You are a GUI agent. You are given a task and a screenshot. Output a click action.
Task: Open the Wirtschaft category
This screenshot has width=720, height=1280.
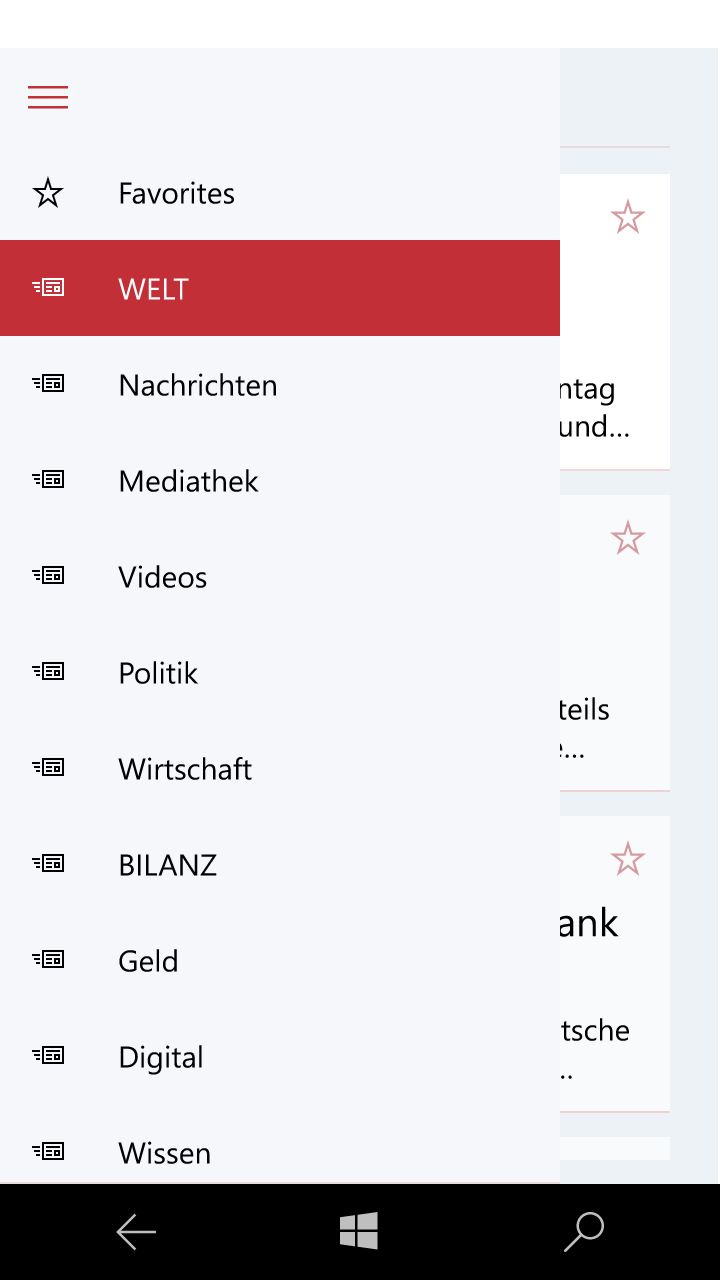pos(185,769)
